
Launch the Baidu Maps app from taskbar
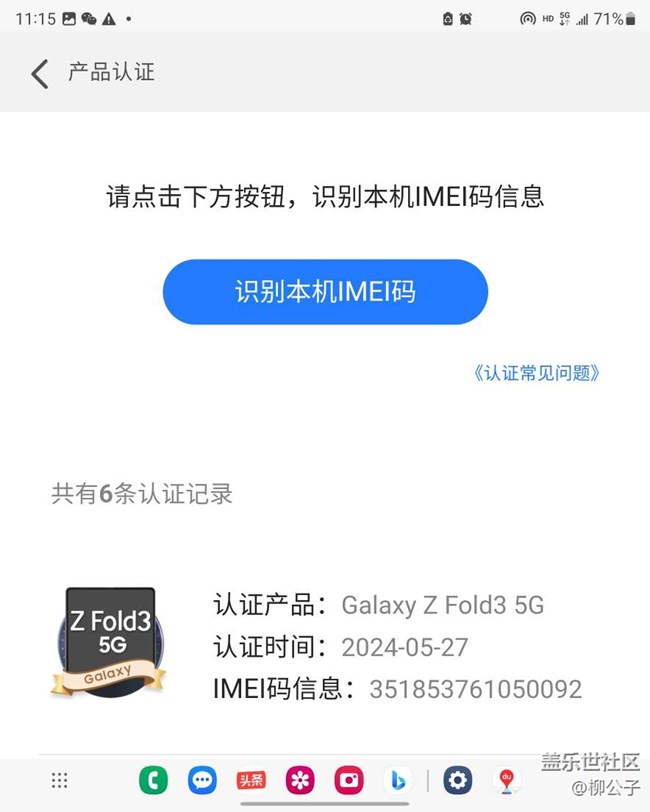tap(507, 780)
